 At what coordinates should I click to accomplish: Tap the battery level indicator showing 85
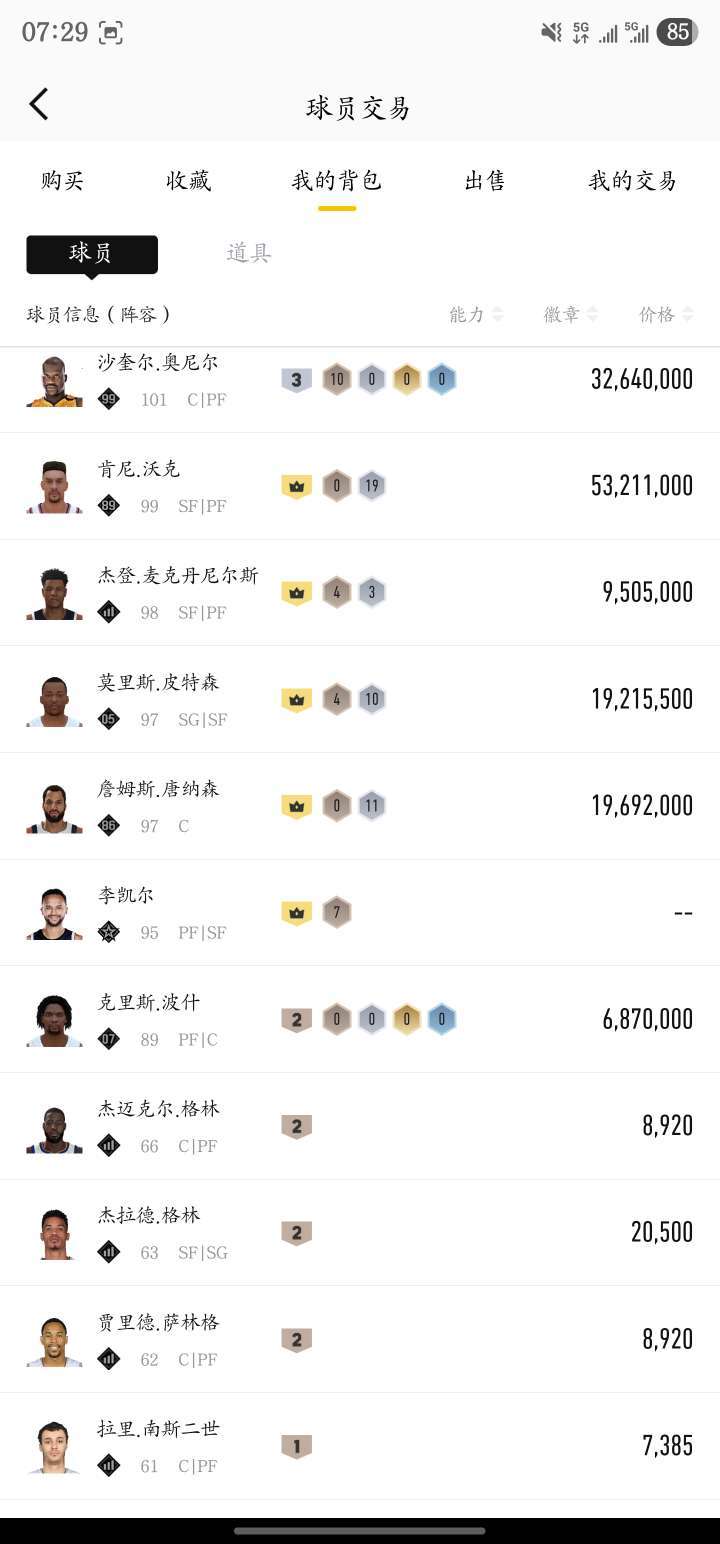pyautogui.click(x=677, y=33)
